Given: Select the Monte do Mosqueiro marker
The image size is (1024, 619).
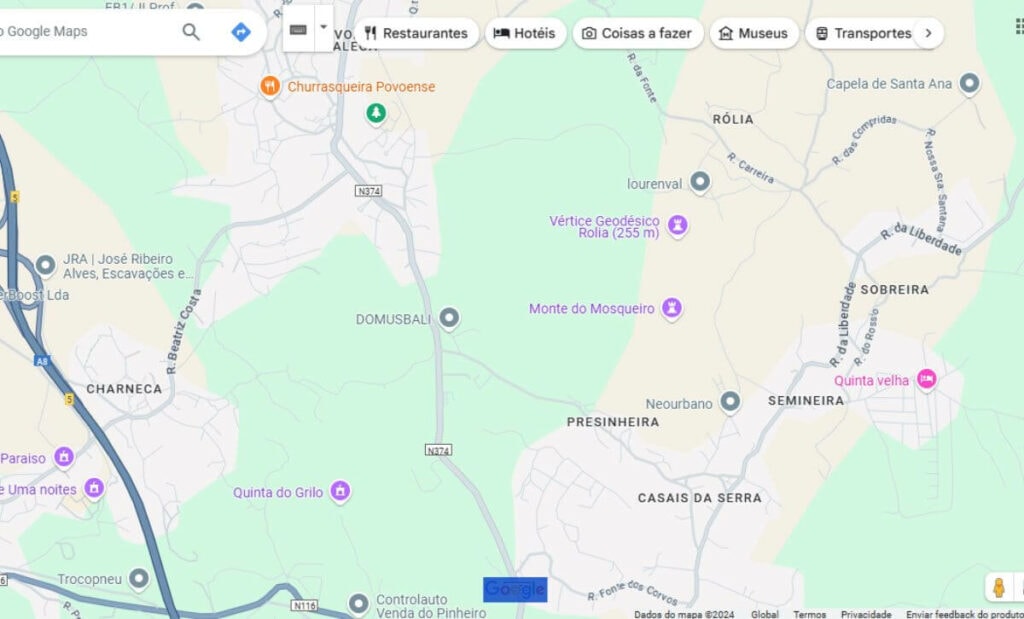Looking at the screenshot, I should click(673, 309).
